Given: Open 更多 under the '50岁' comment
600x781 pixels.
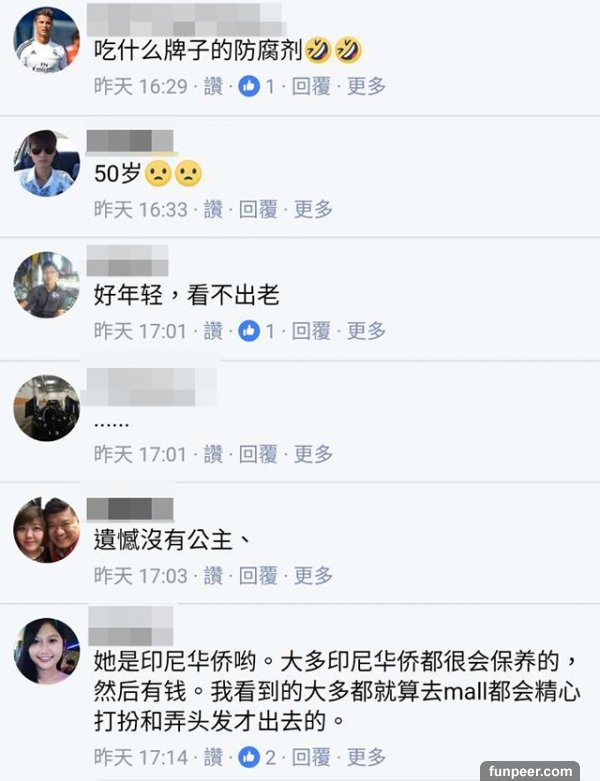Looking at the screenshot, I should coord(313,209).
